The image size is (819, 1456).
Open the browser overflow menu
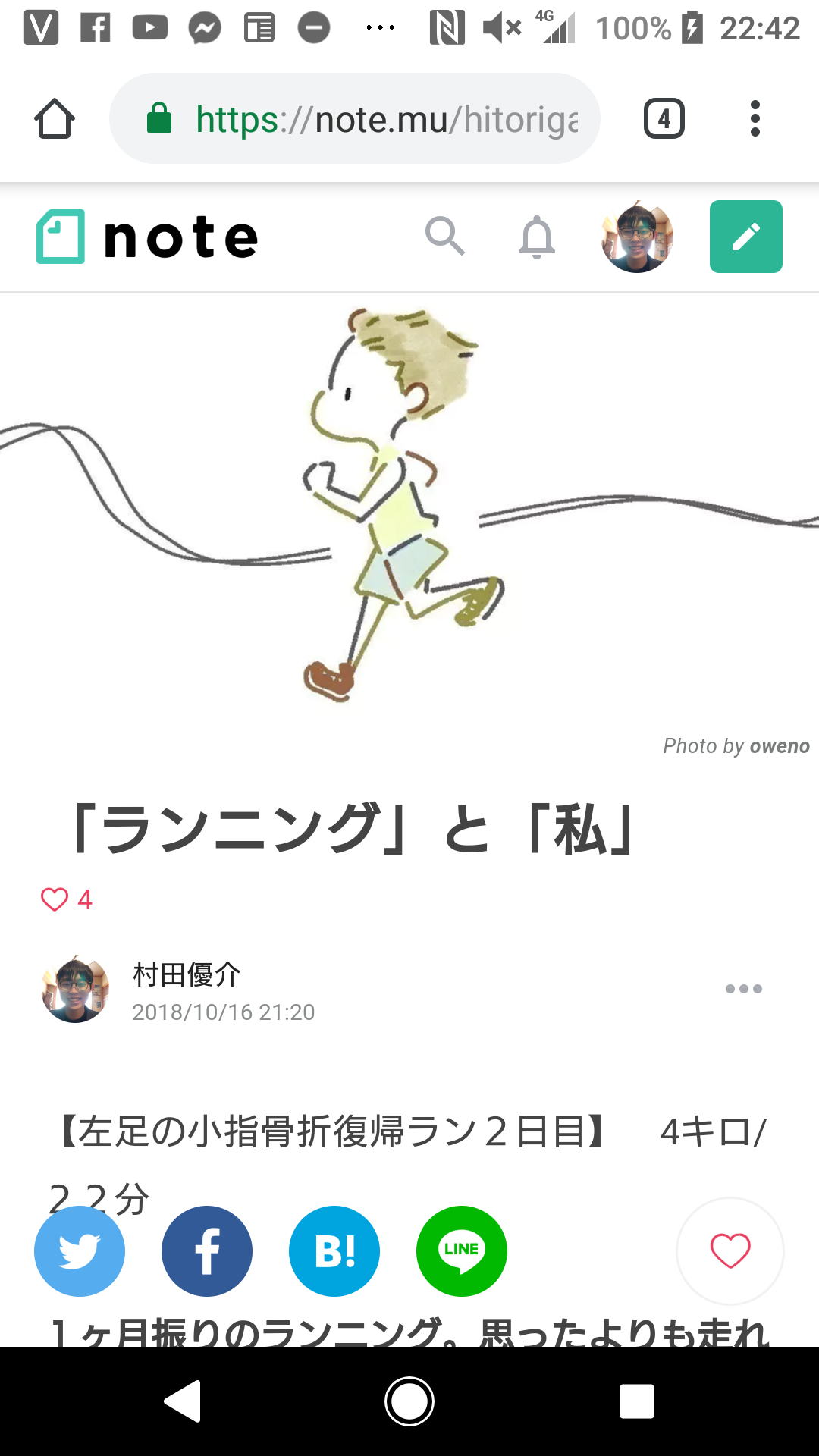point(755,118)
